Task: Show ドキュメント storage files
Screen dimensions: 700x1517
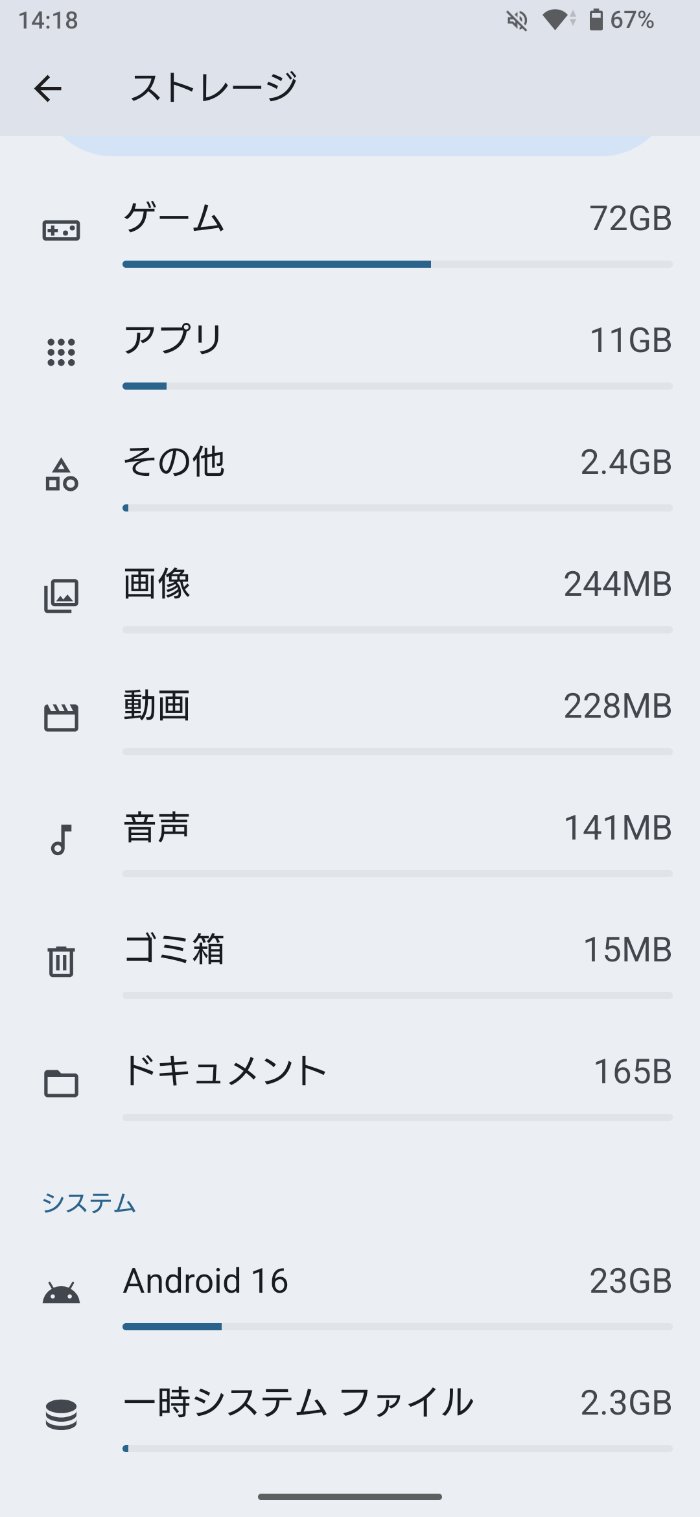Action: click(x=350, y=1083)
